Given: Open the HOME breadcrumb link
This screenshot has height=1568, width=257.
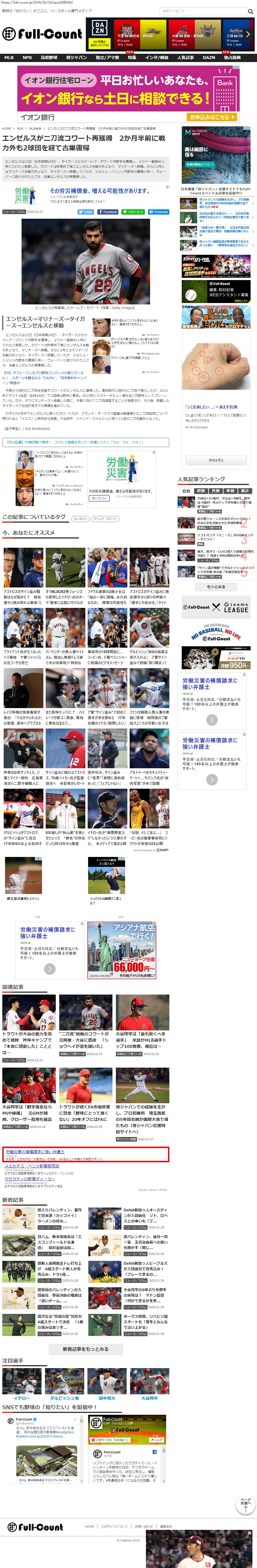Looking at the screenshot, I should tap(7, 128).
